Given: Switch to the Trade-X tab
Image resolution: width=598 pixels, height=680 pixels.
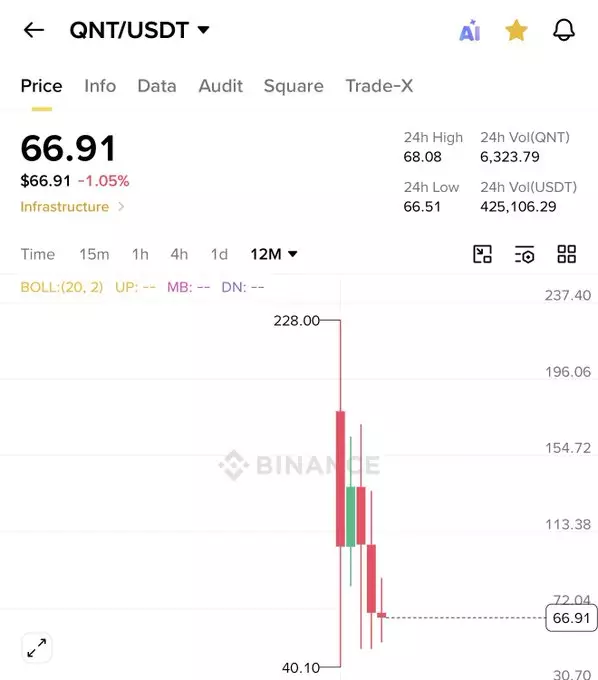Looking at the screenshot, I should click(x=379, y=86).
